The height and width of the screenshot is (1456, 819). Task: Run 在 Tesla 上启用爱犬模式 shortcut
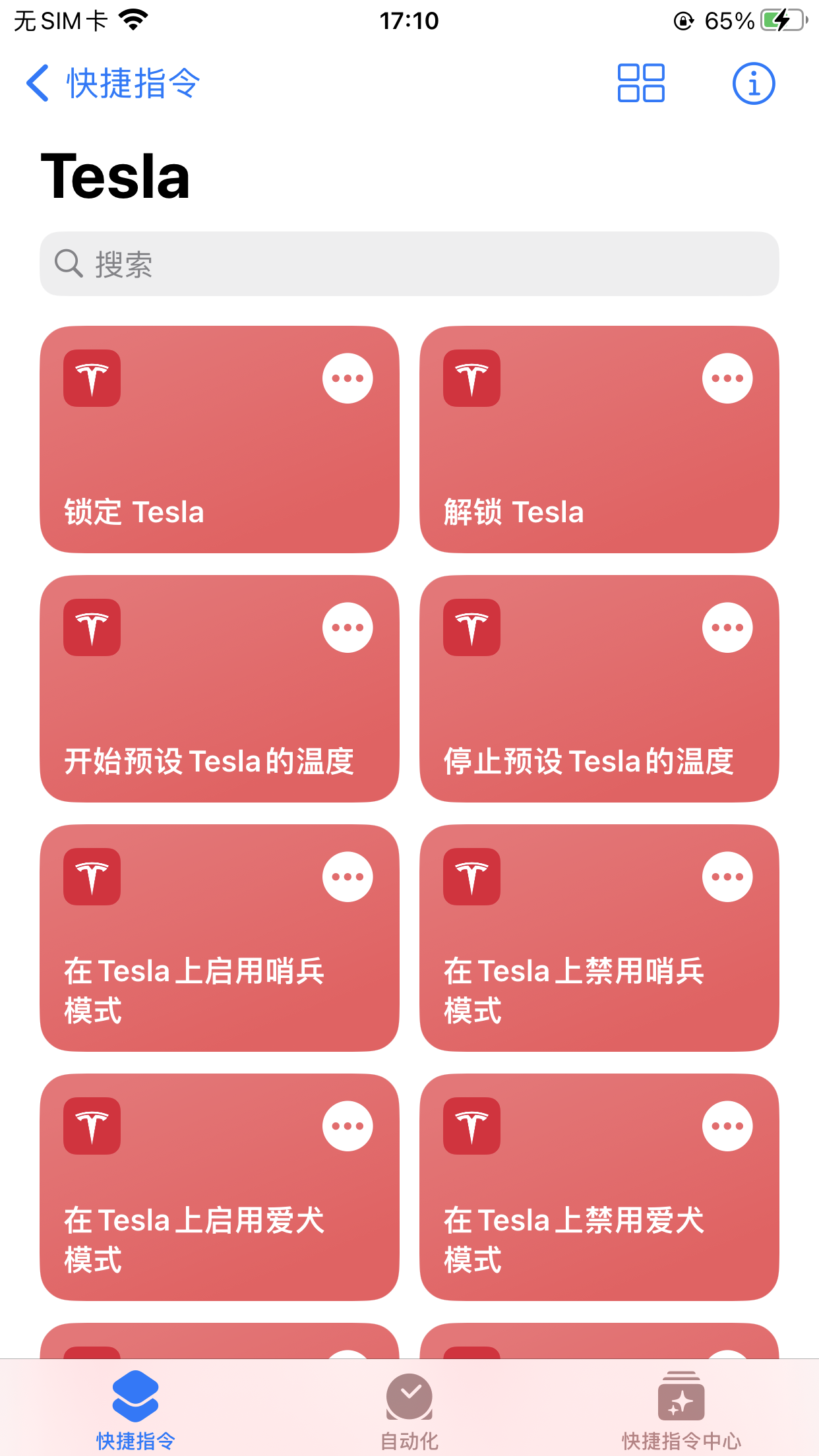220,1187
